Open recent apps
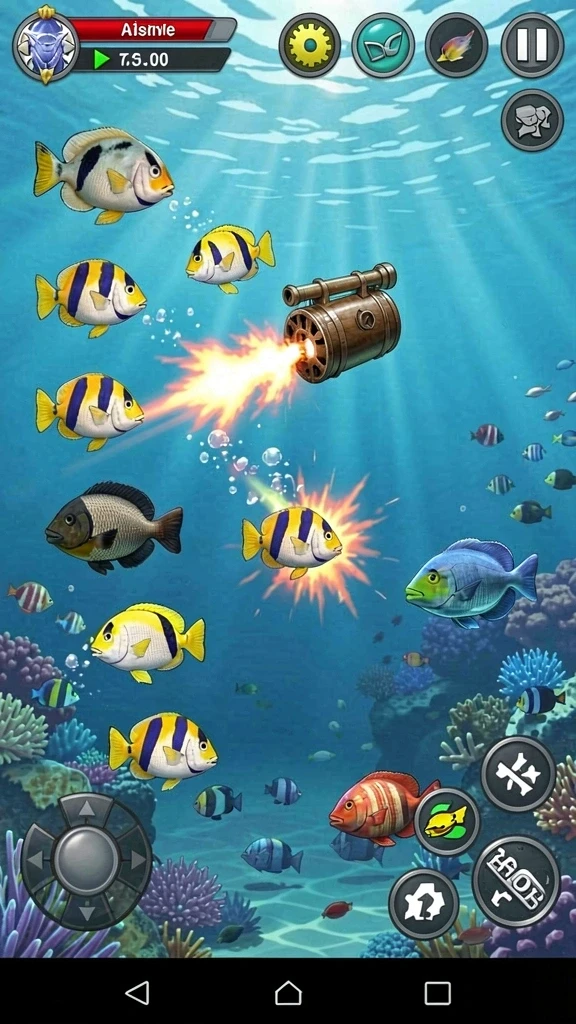576x1024 pixels. [x=438, y=993]
